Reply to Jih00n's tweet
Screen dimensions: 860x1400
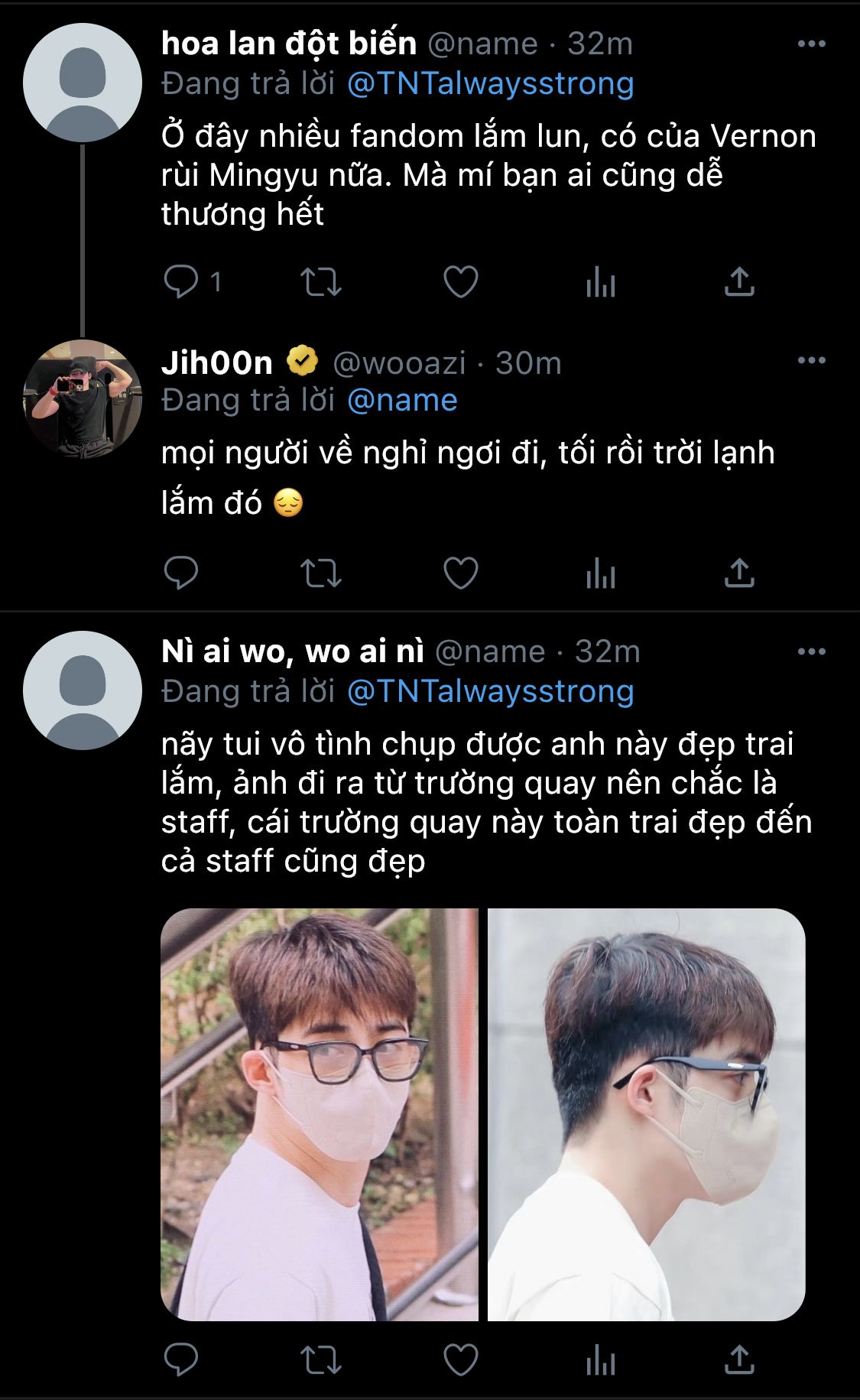click(181, 573)
